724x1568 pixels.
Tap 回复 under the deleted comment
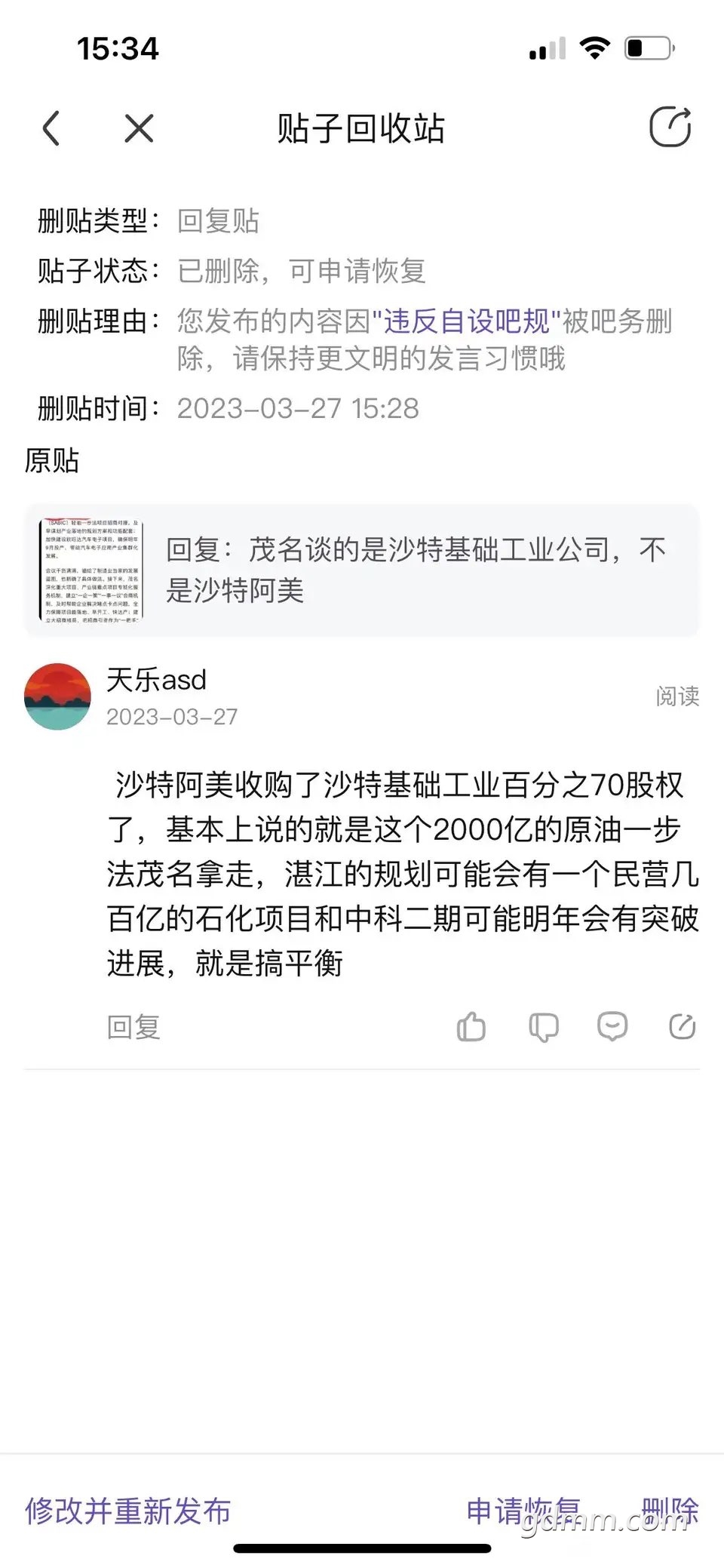coord(133,1027)
